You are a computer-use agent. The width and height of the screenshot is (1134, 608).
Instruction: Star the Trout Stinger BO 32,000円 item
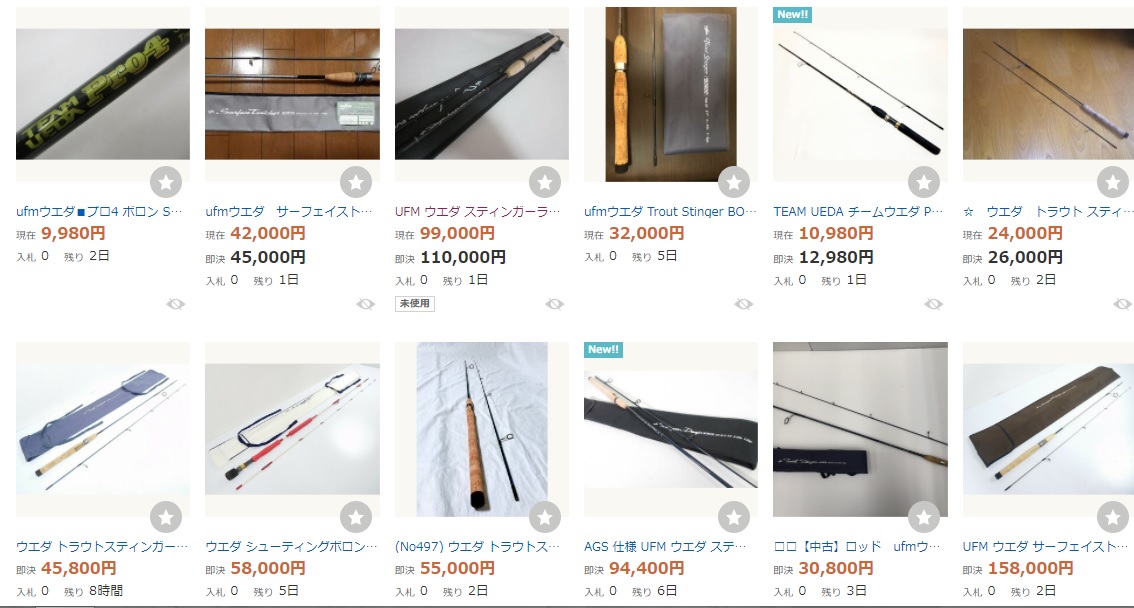[x=735, y=182]
